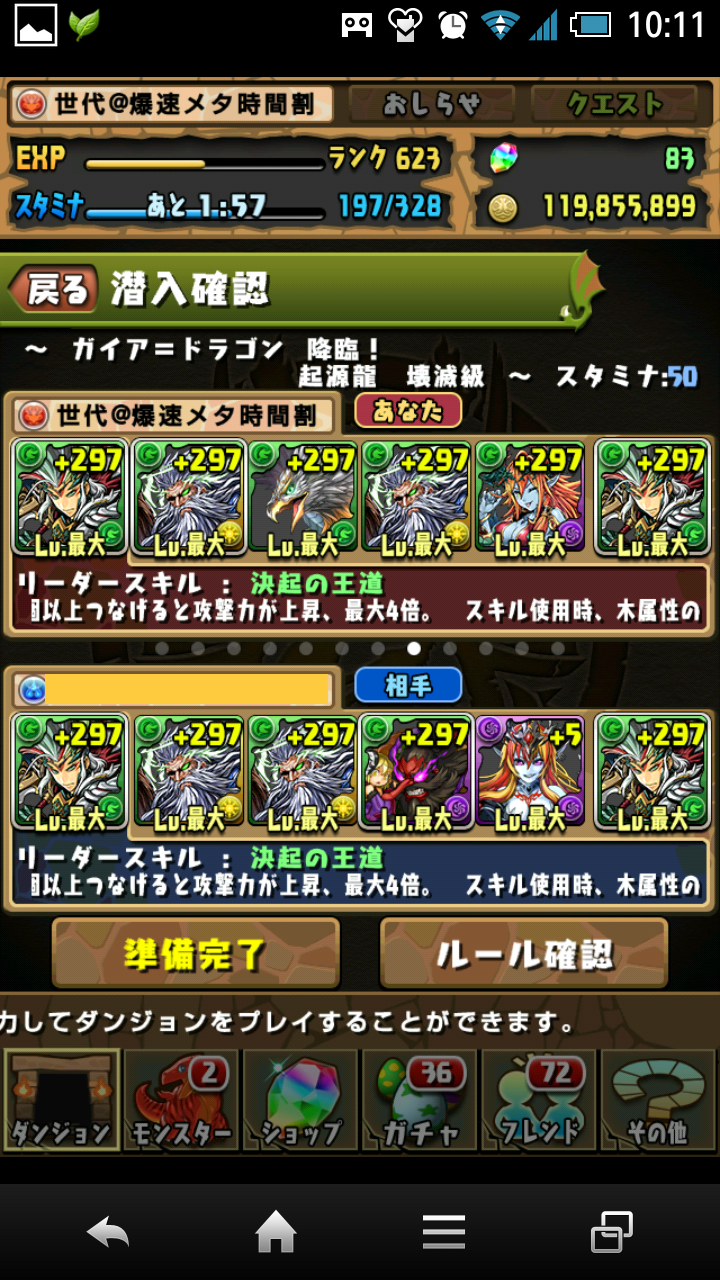Confirm ready with 準備完了 button

[196, 954]
